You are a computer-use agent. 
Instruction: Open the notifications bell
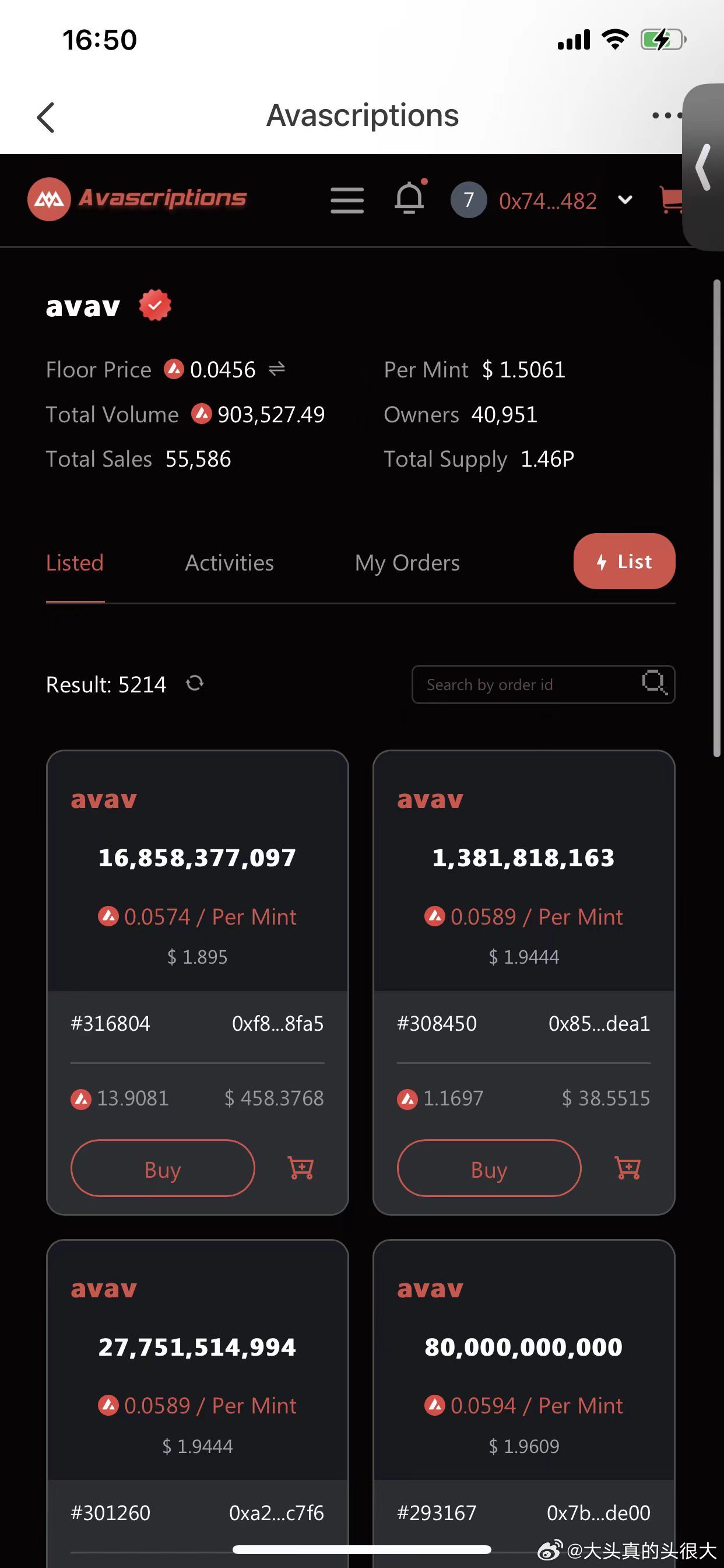(410, 198)
